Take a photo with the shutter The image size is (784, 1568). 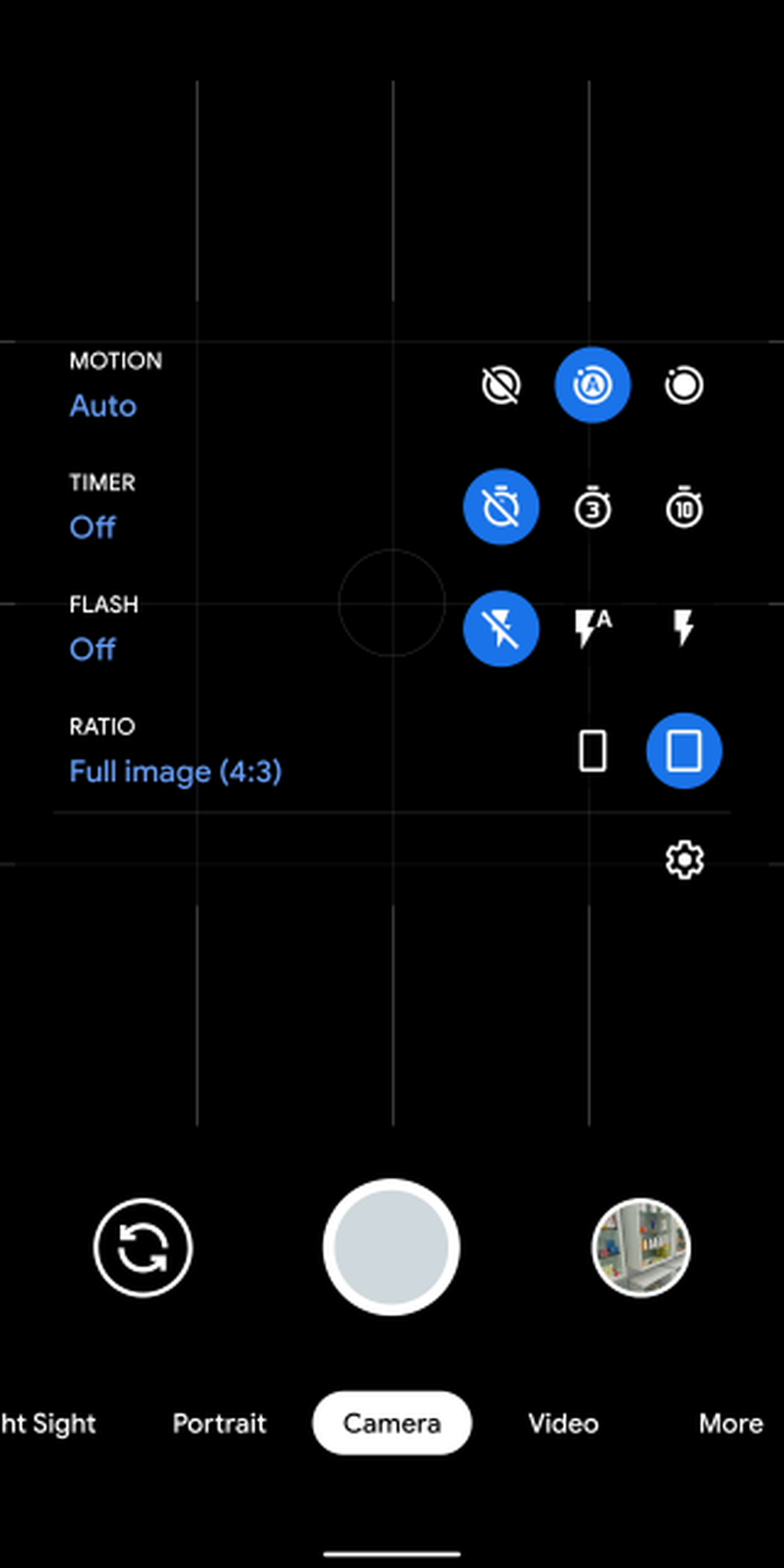coord(392,1248)
